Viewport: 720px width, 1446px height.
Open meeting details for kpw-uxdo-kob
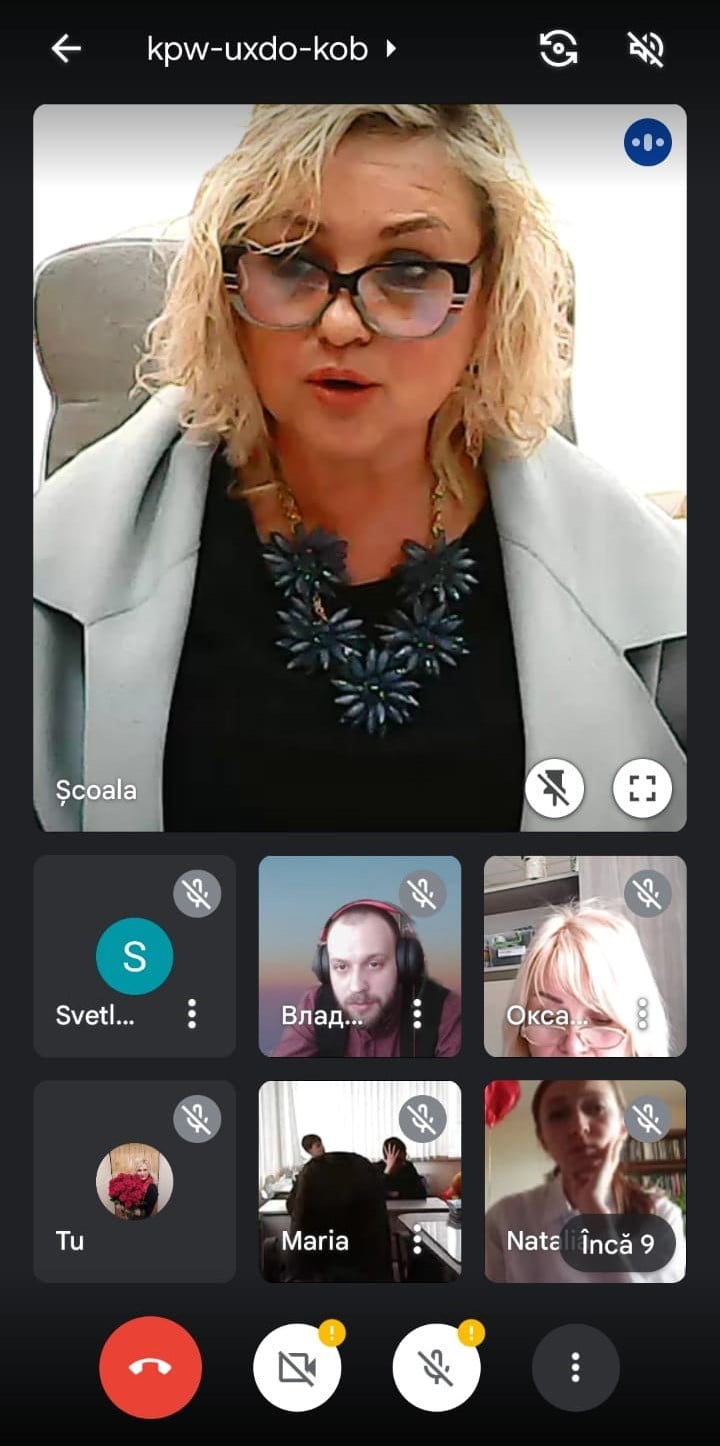click(272, 48)
